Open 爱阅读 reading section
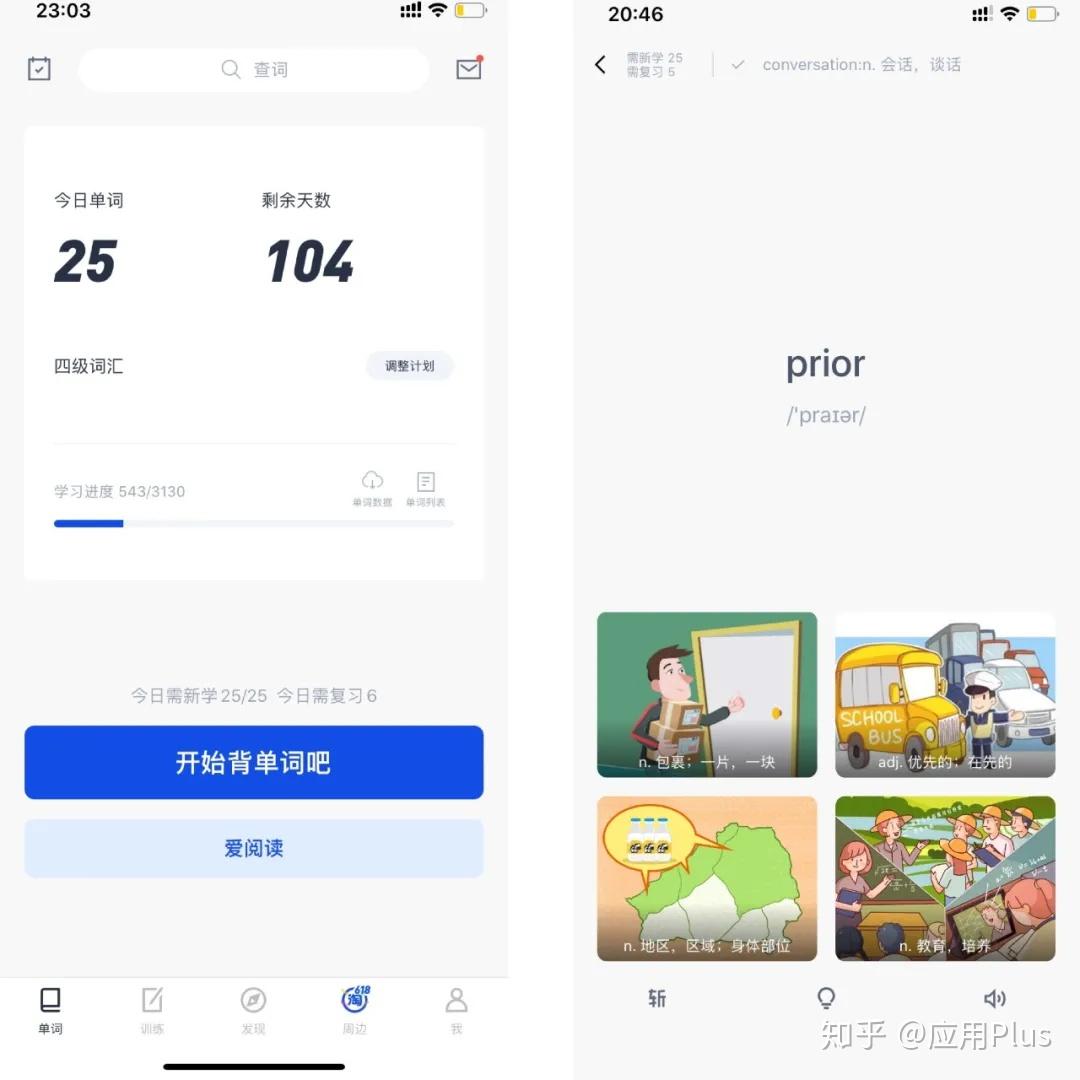The image size is (1080, 1080). click(x=254, y=848)
